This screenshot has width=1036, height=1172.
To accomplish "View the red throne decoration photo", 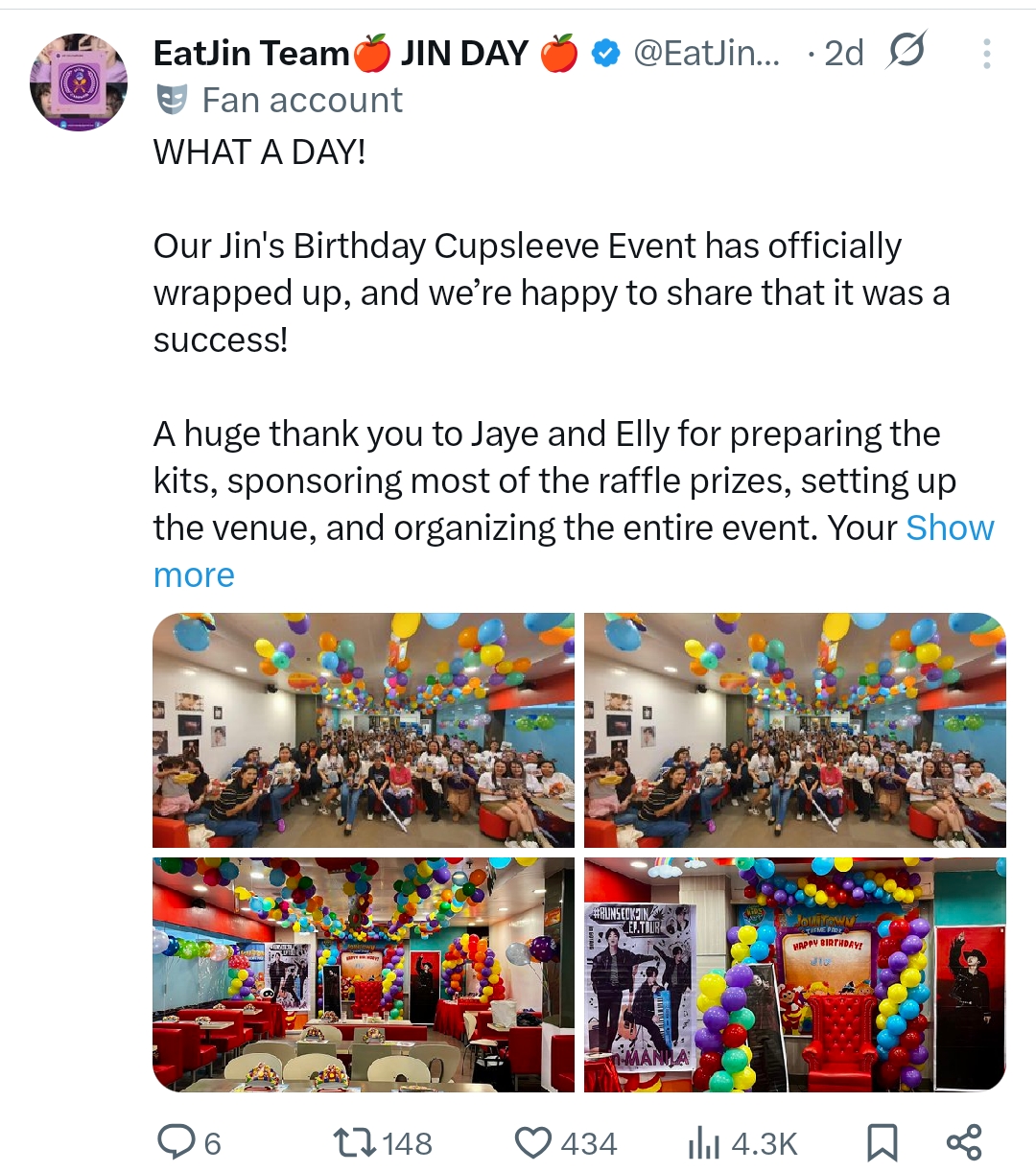I will tap(794, 974).
